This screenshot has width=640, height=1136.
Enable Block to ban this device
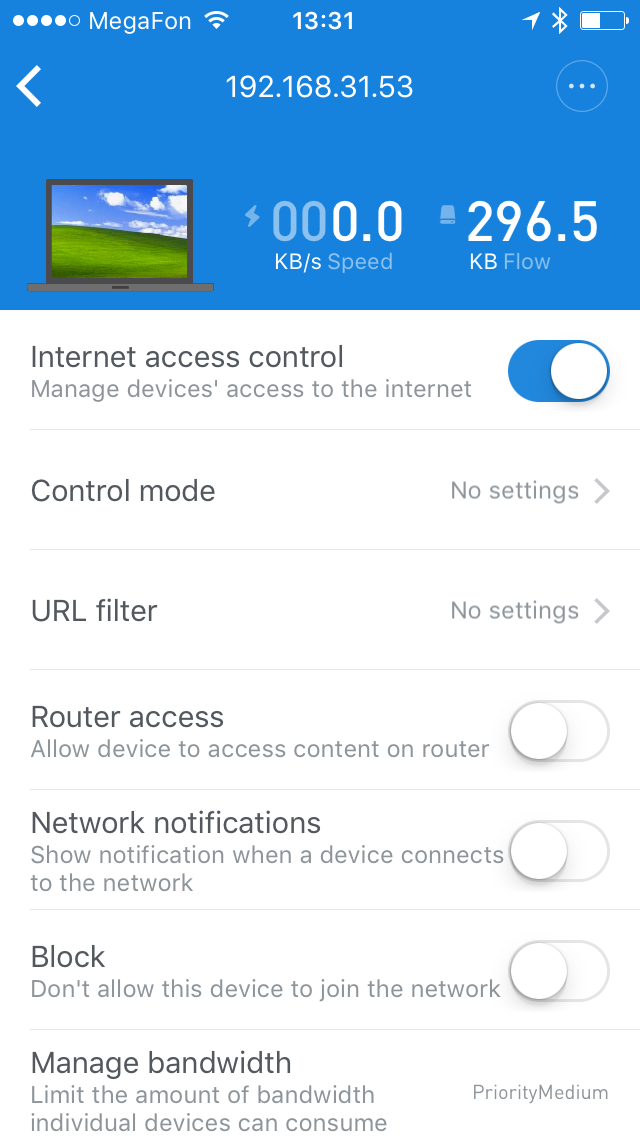tap(558, 971)
